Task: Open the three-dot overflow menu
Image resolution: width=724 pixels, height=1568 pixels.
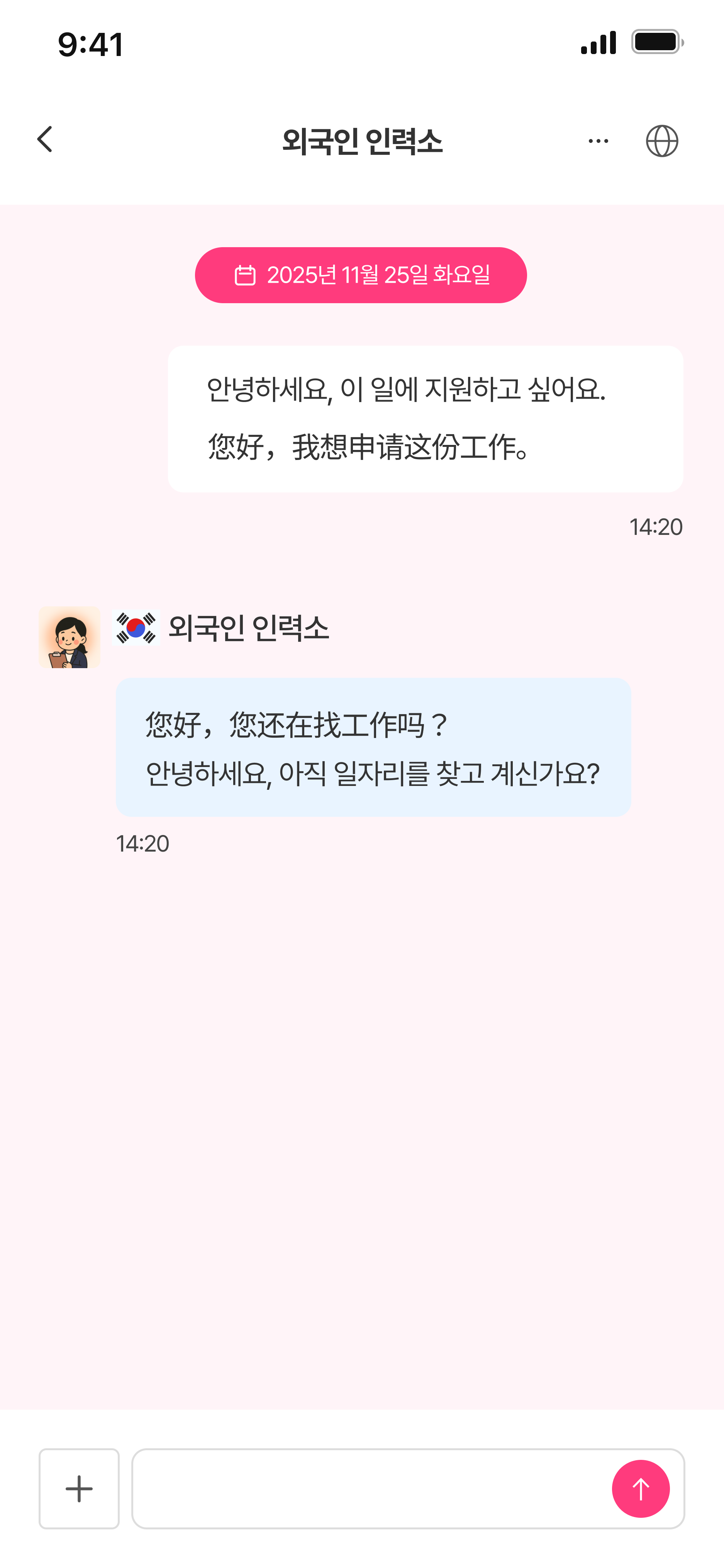Action: pyautogui.click(x=598, y=141)
